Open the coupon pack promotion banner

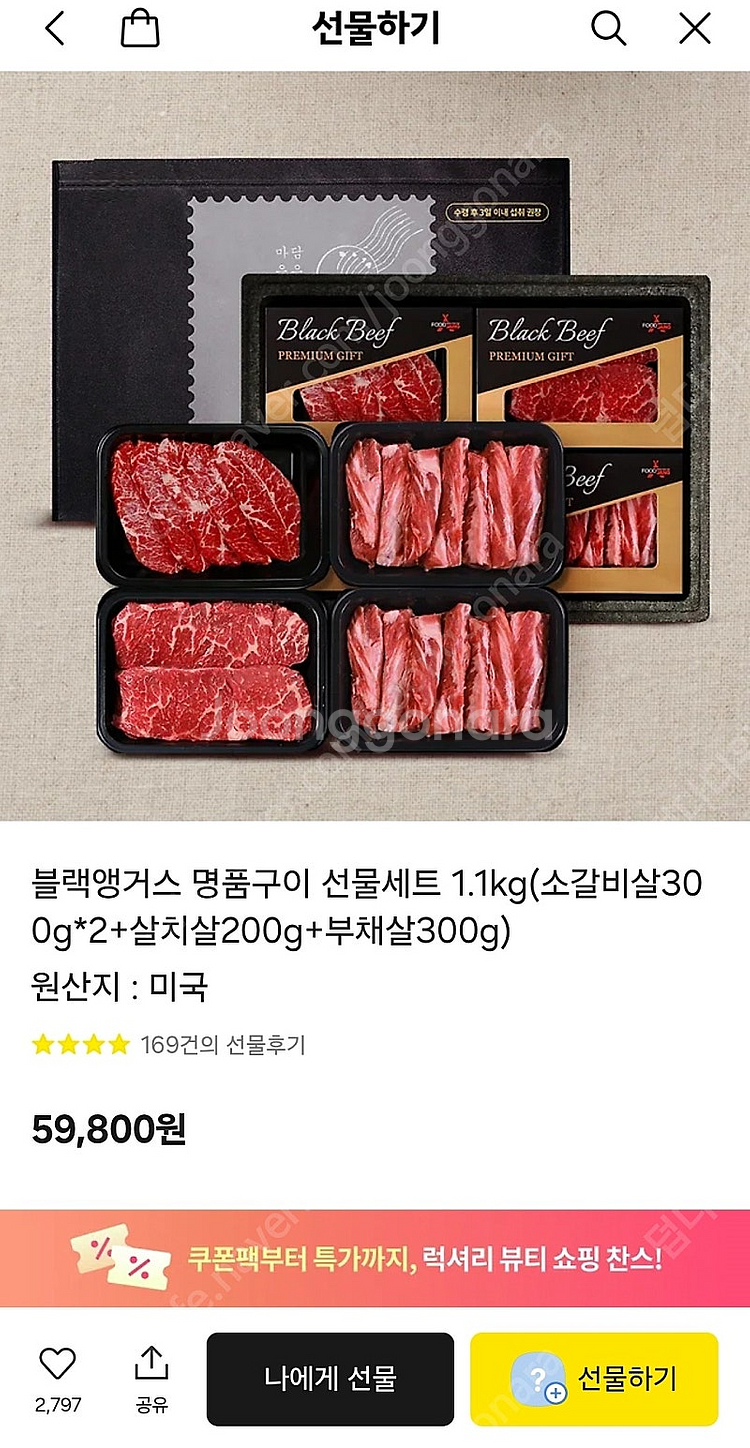coord(375,1257)
